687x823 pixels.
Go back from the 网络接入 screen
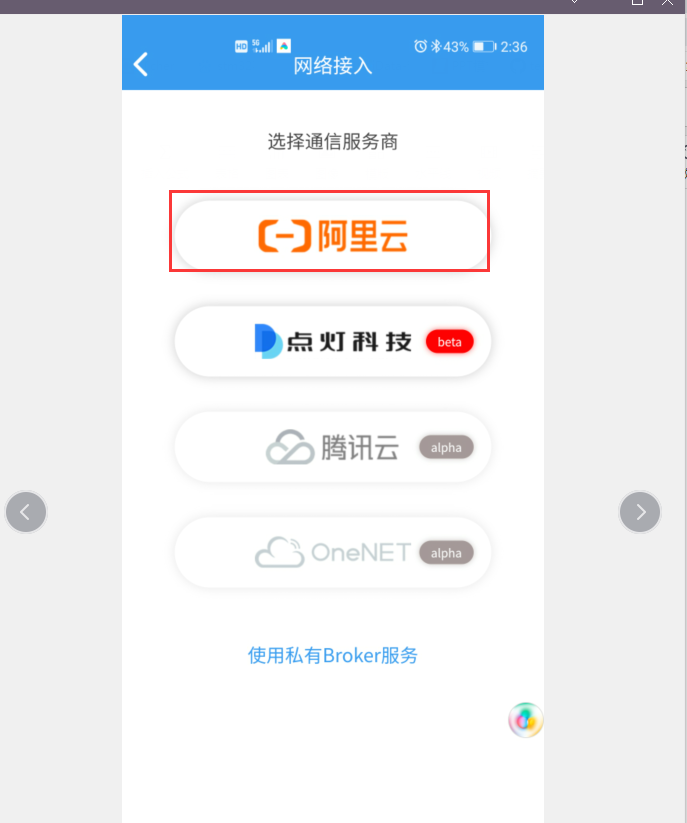click(x=141, y=65)
